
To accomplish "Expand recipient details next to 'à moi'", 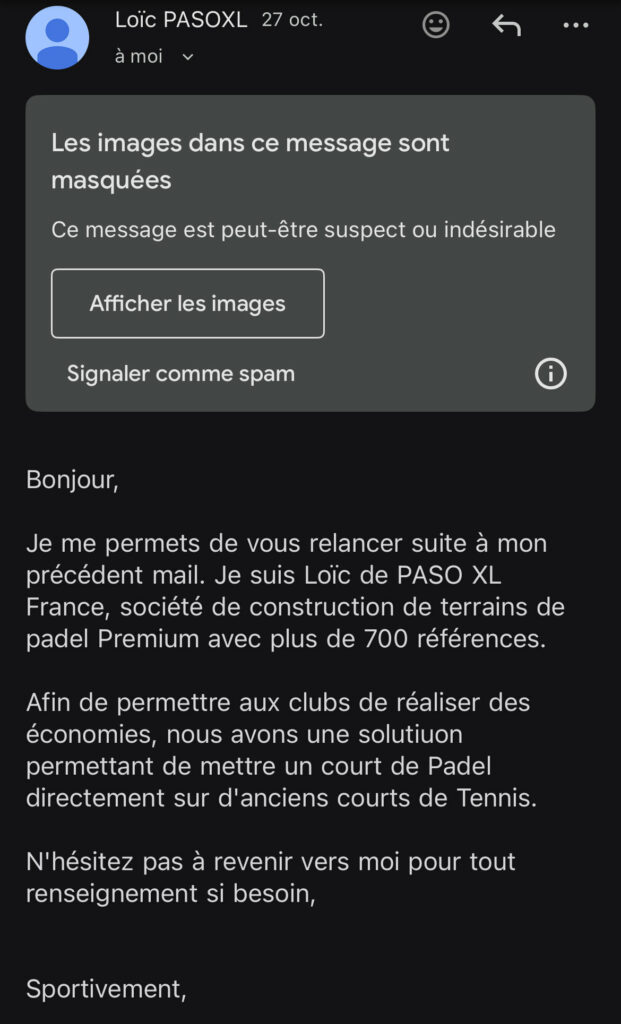I will click(x=187, y=57).
